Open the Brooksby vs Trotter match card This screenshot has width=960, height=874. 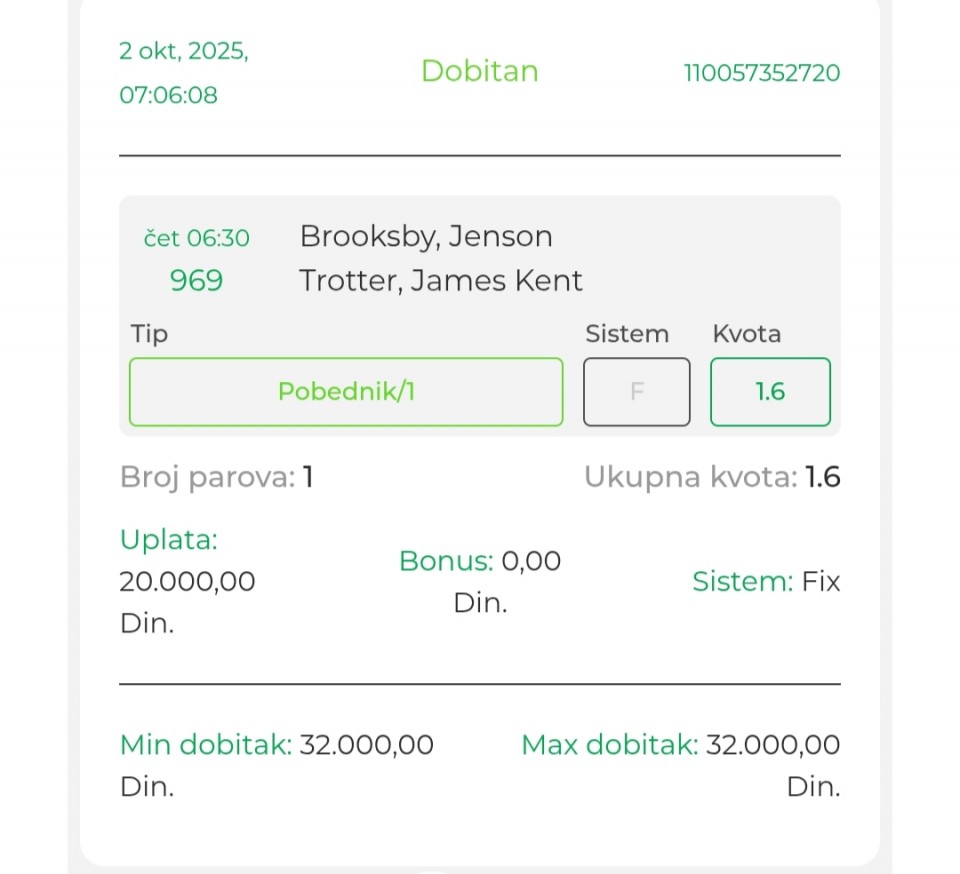pyautogui.click(x=440, y=259)
